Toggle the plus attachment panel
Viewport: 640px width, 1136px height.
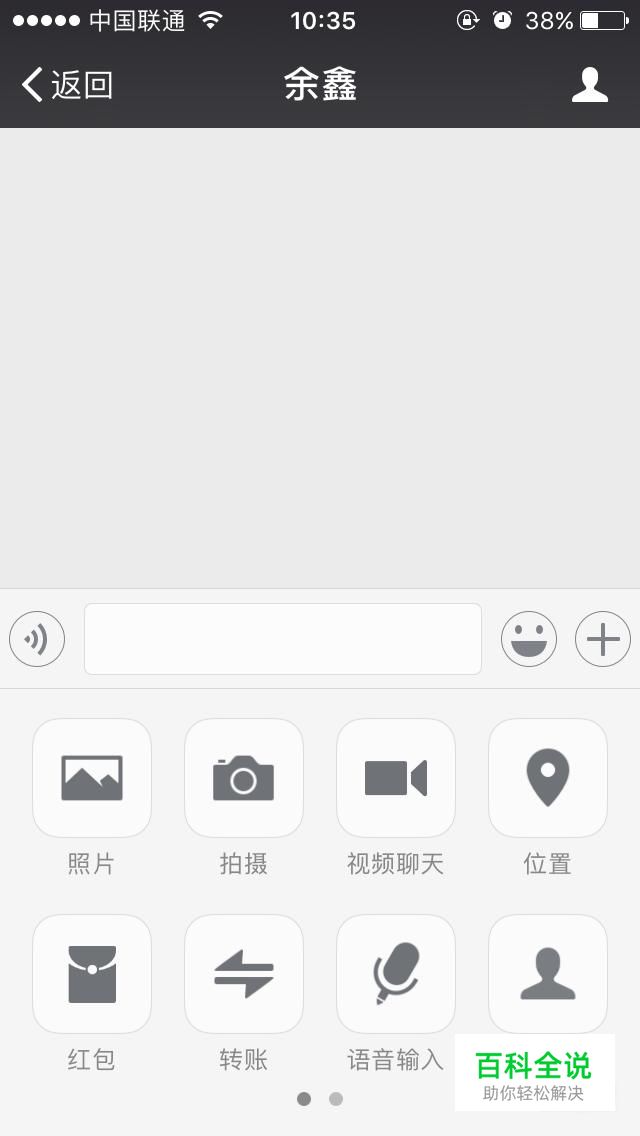click(603, 639)
